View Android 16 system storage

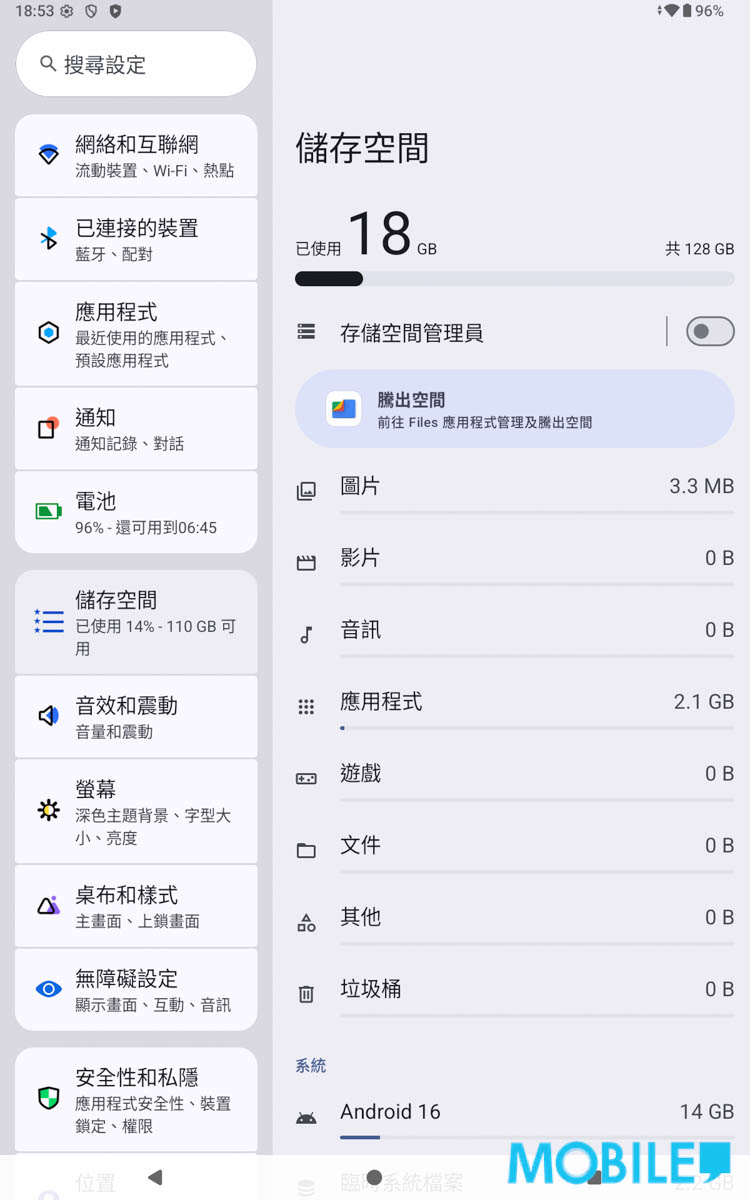(515, 1114)
